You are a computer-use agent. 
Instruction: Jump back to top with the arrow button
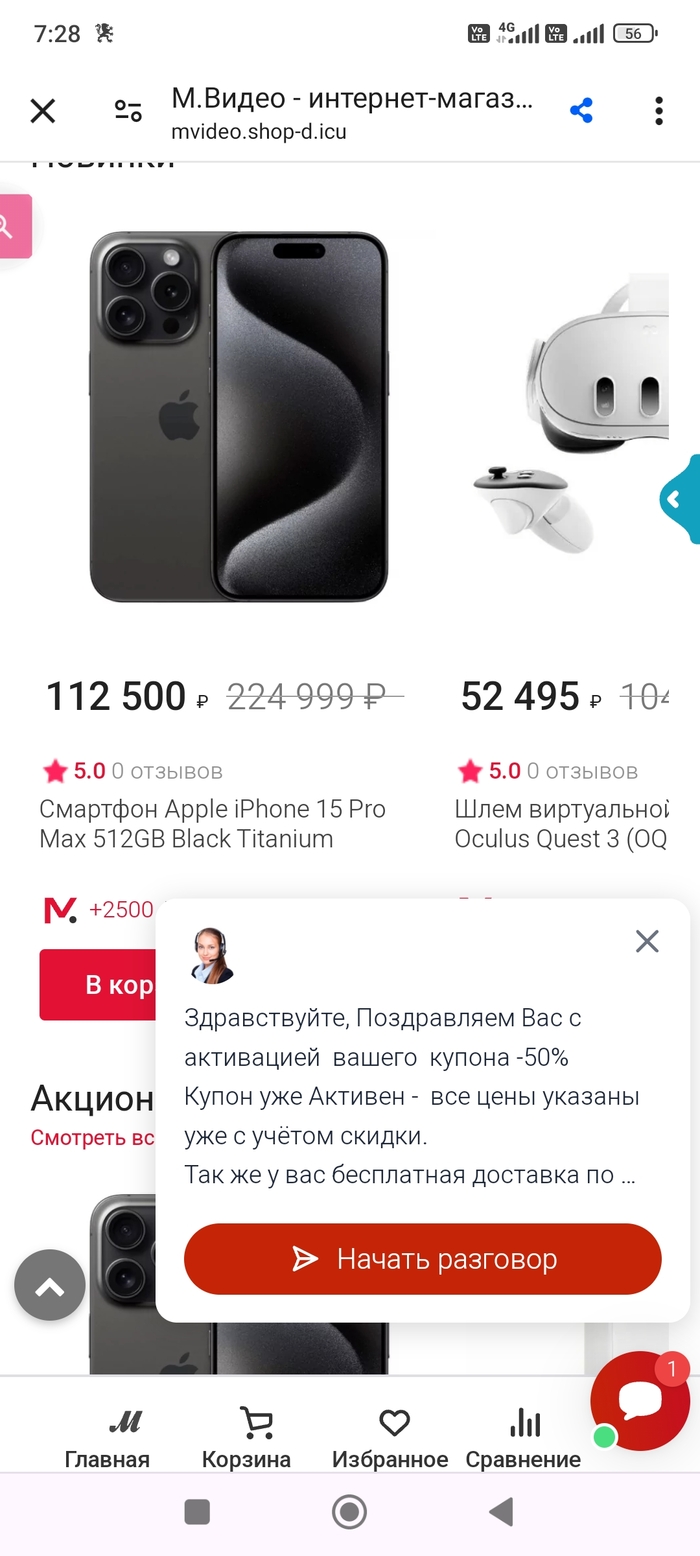click(x=50, y=1286)
